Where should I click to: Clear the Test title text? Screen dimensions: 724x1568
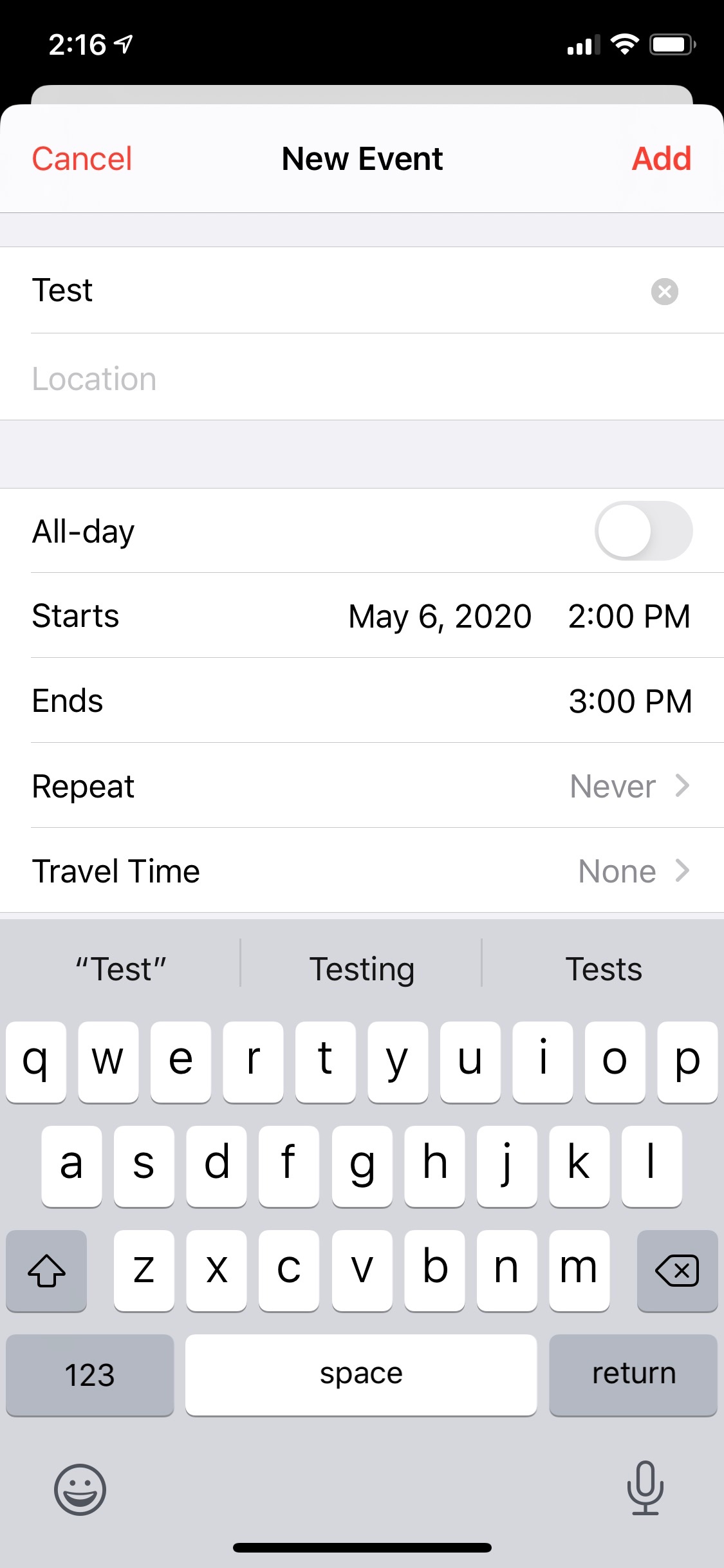(x=664, y=292)
